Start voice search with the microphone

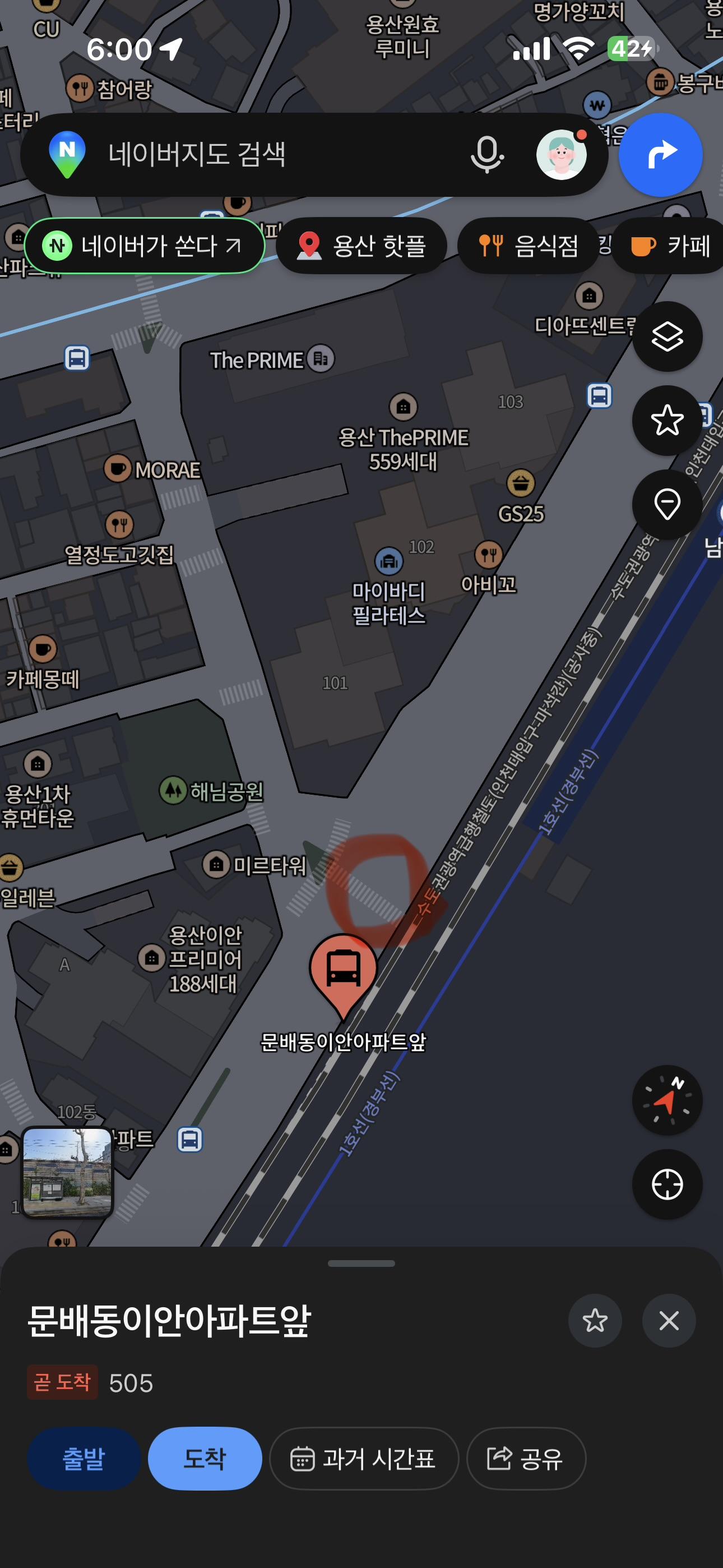tap(486, 155)
